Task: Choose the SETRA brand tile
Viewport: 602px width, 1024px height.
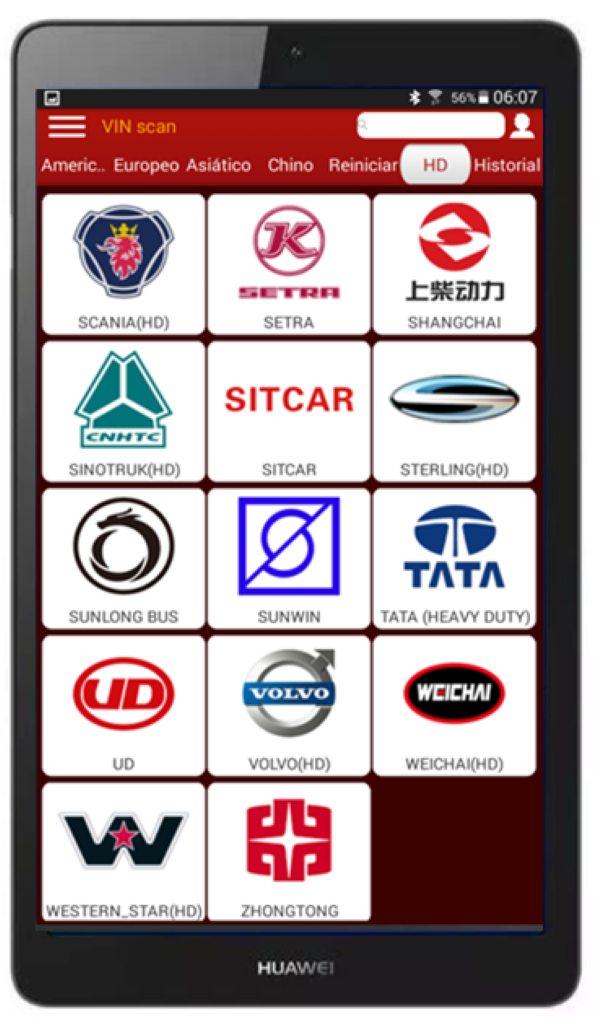Action: tap(289, 264)
